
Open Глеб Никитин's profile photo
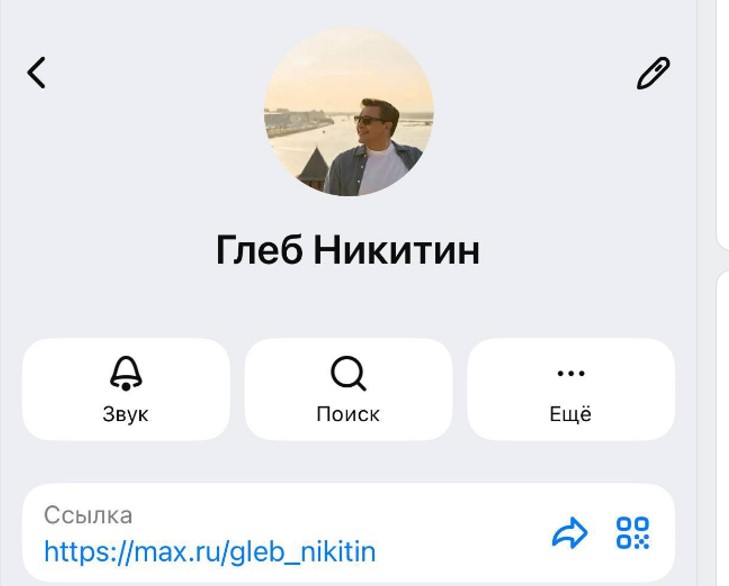coord(349,111)
